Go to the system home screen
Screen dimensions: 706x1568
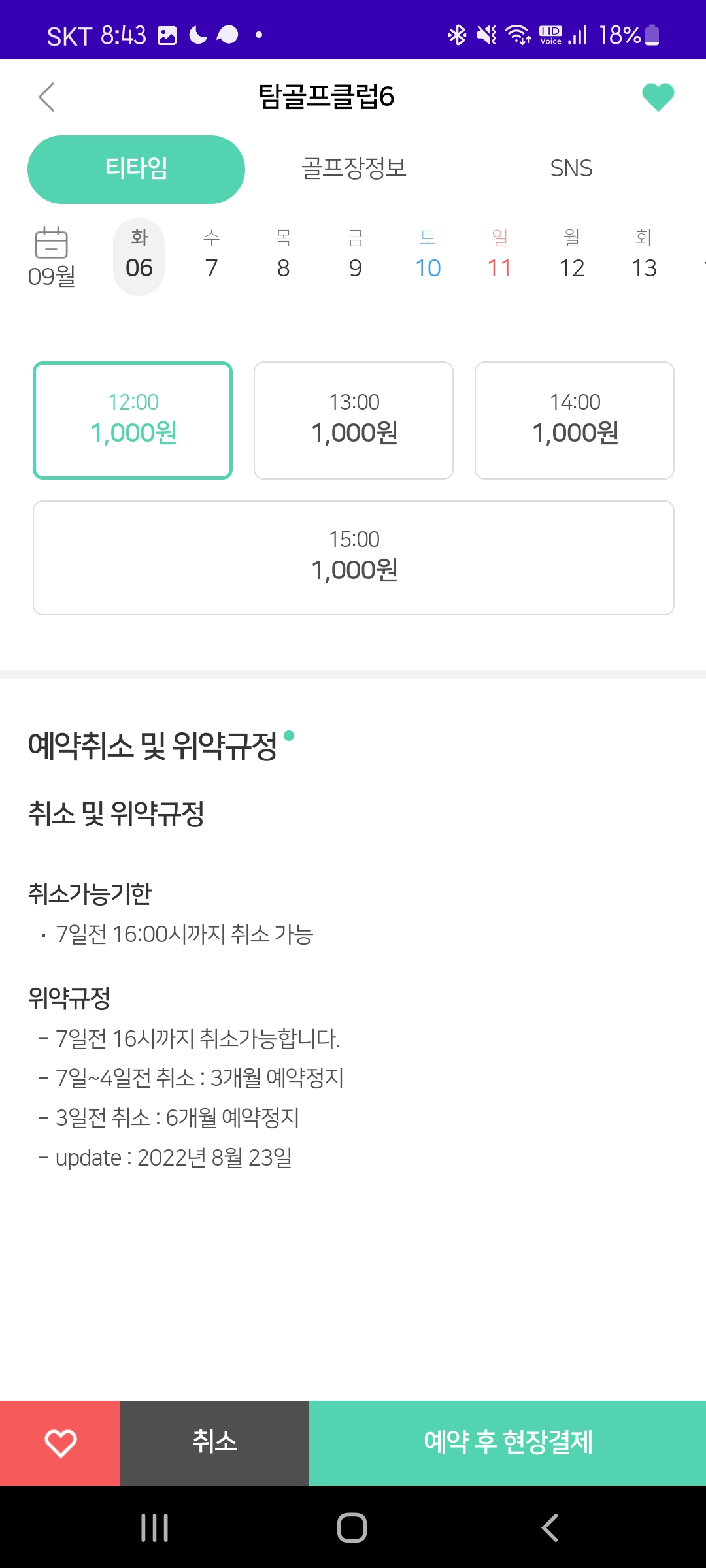point(352,1527)
